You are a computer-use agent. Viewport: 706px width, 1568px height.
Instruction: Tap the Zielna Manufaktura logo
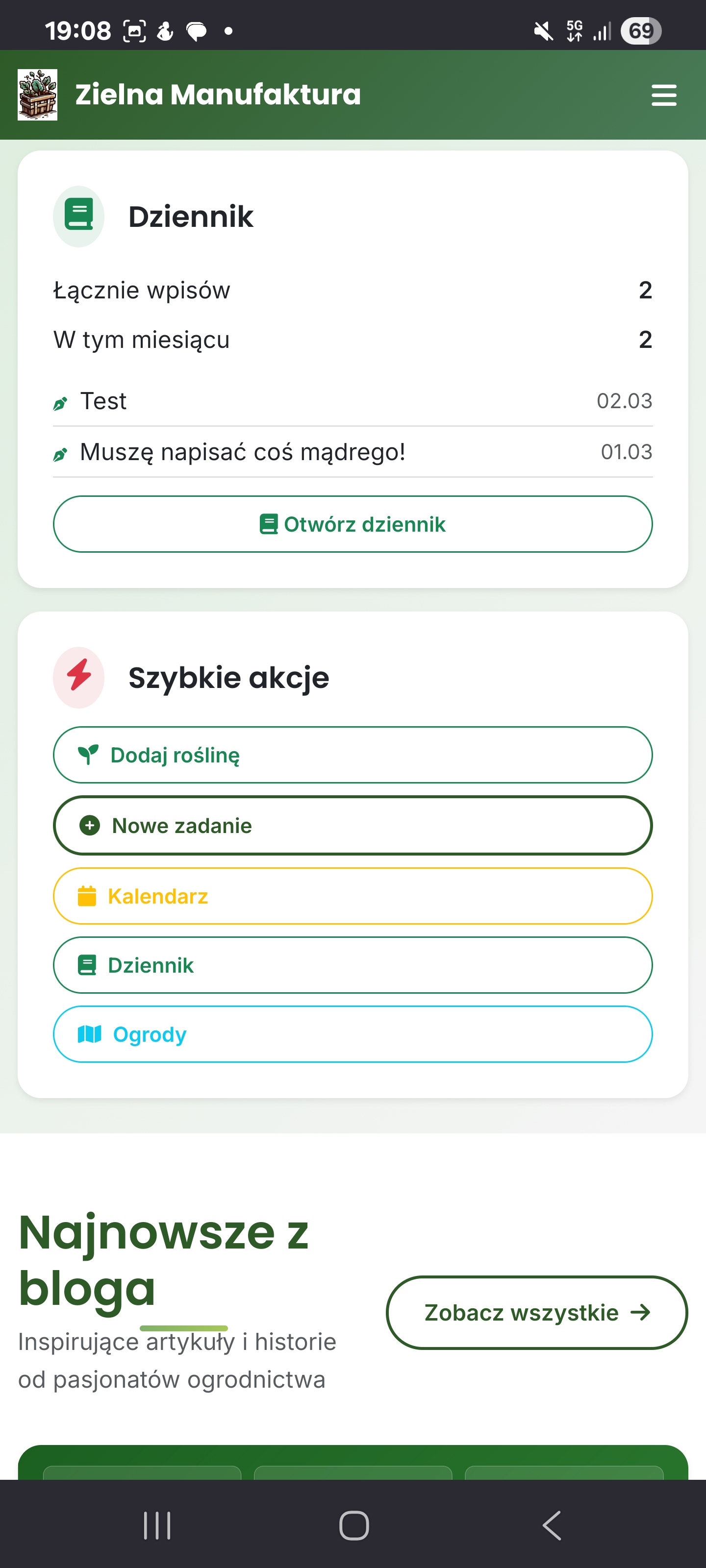[38, 95]
